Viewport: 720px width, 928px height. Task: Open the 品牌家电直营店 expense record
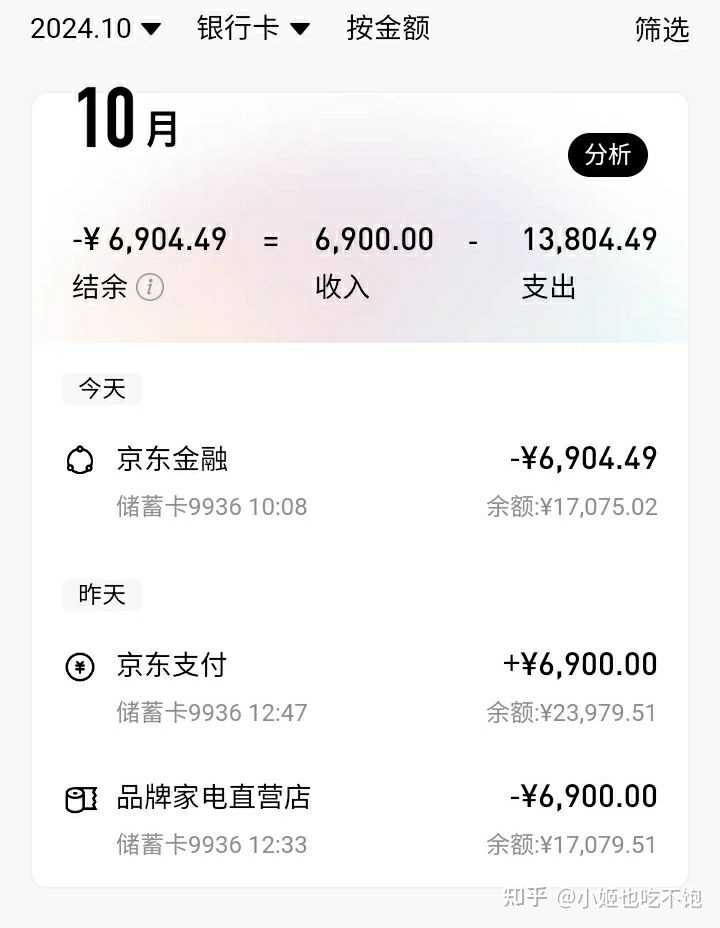point(360,819)
